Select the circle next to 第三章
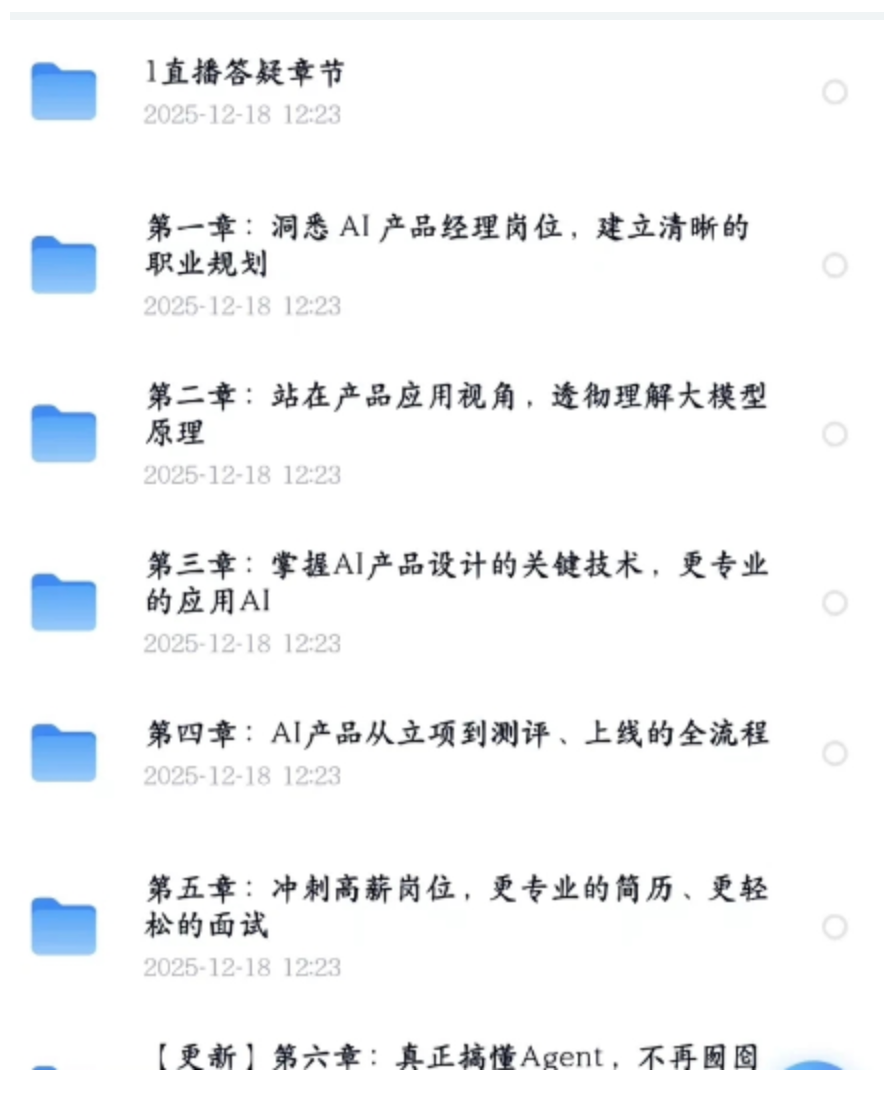The image size is (884, 1098). 833,603
